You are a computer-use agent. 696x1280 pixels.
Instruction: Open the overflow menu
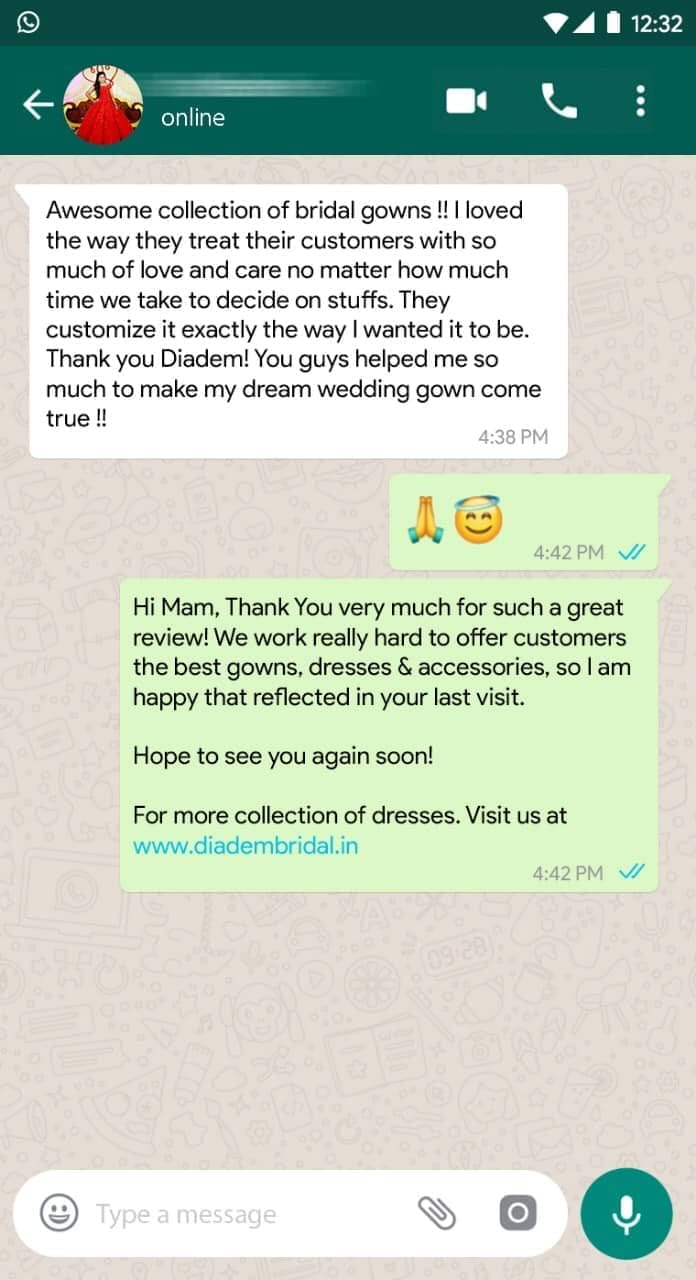pos(640,101)
